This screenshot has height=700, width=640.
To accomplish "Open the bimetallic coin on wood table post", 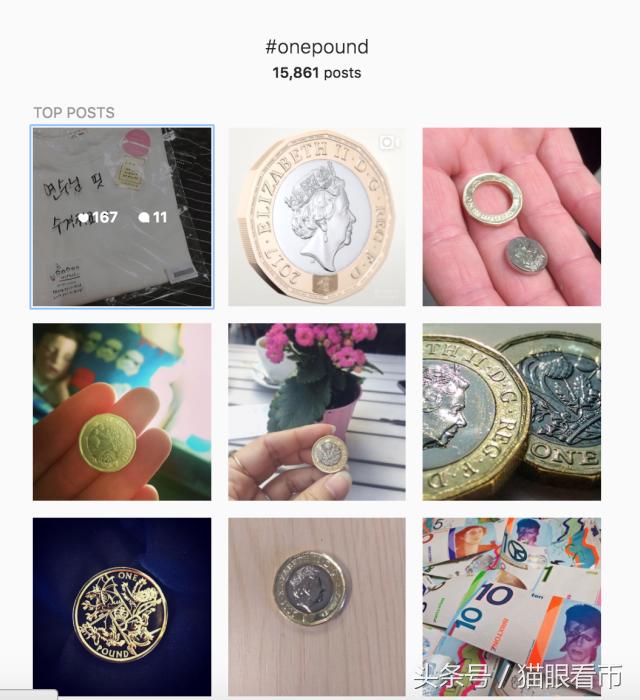I will [x=317, y=605].
